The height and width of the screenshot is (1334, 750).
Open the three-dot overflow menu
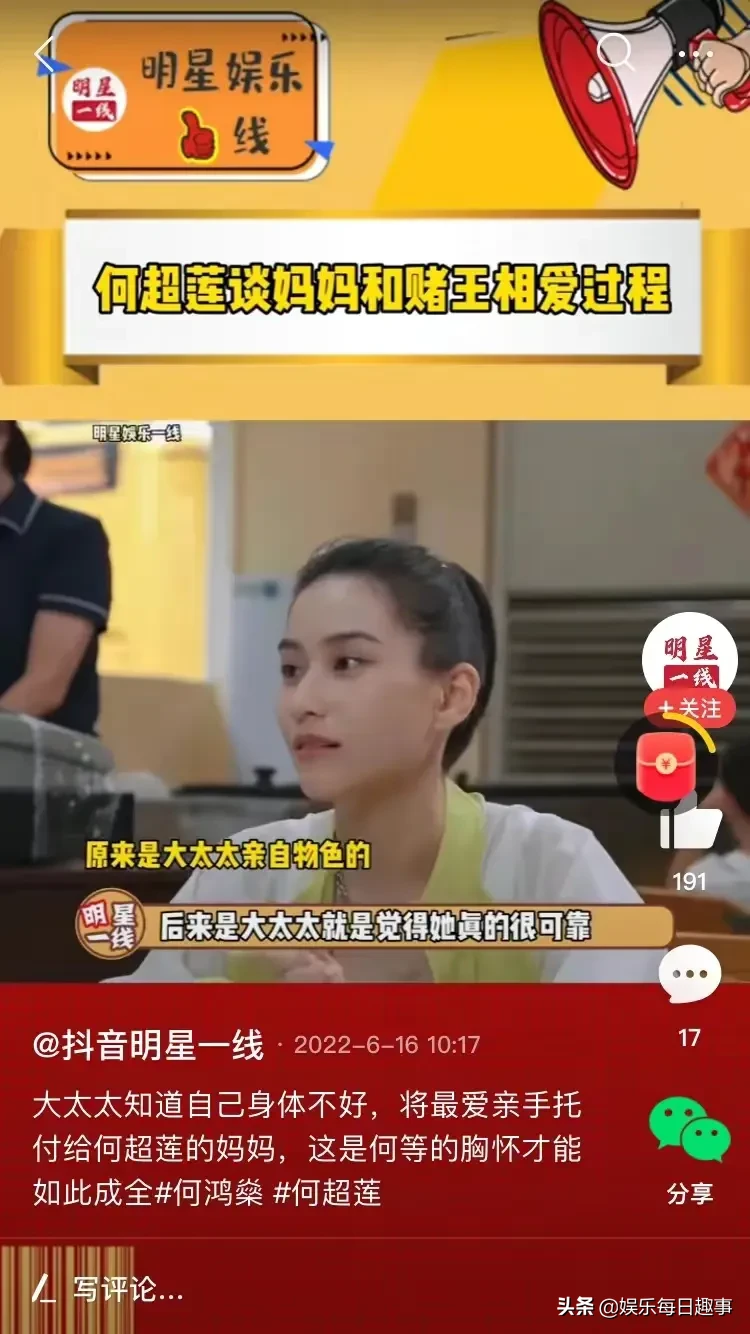(694, 54)
